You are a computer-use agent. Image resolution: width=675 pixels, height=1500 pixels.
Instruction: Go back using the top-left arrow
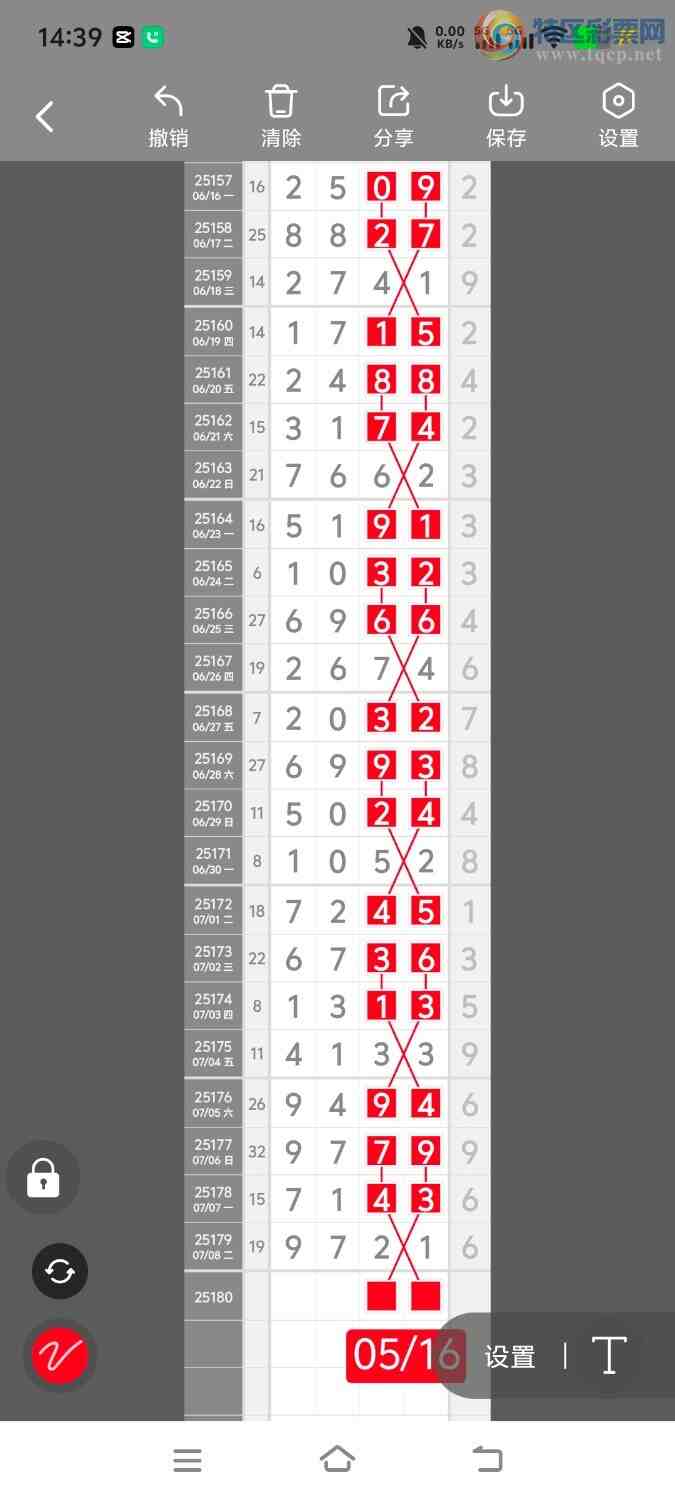pos(45,117)
